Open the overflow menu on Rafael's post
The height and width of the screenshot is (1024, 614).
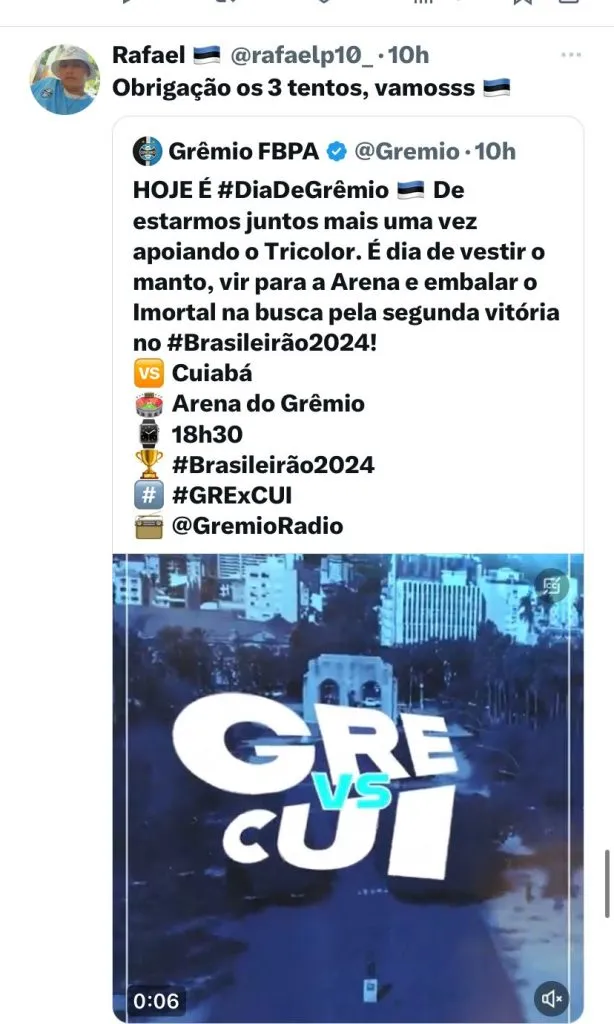click(x=571, y=55)
